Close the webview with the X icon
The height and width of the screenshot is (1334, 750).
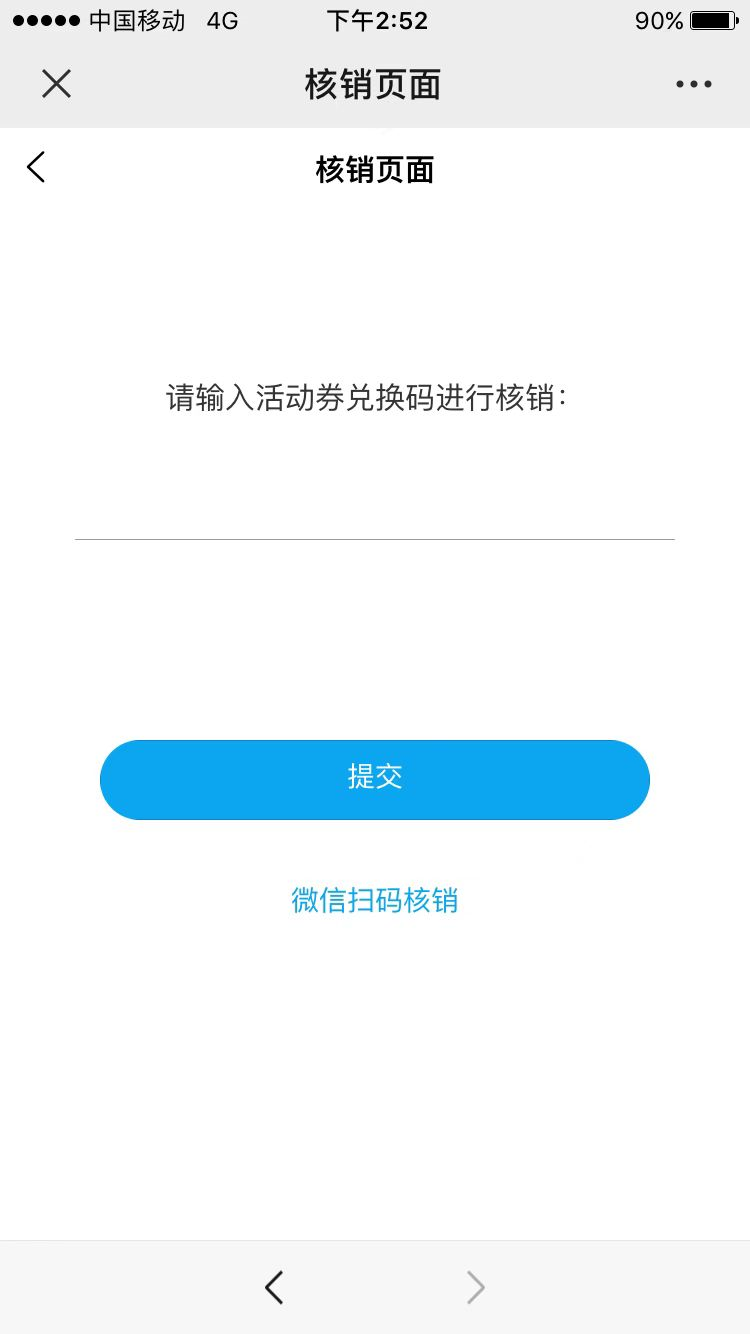pyautogui.click(x=56, y=84)
